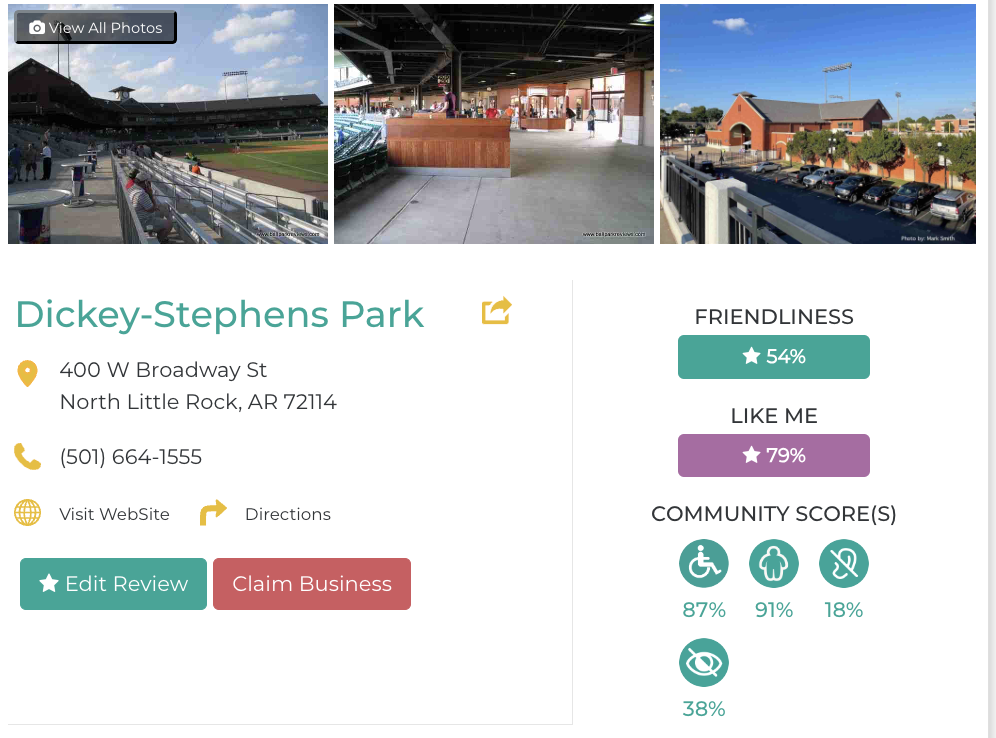Tap the Edit Review button
This screenshot has width=996, height=738.
pos(113,584)
